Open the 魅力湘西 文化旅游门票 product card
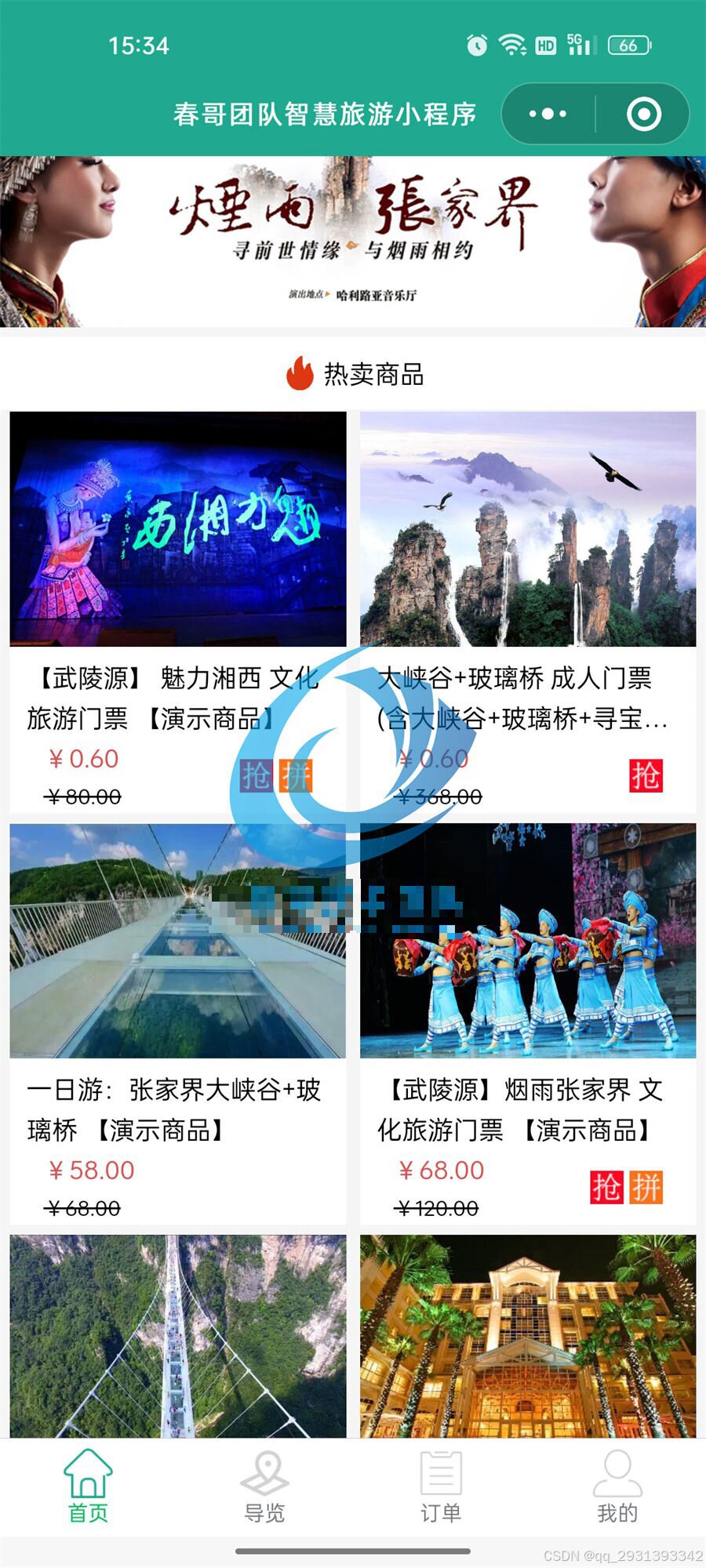Viewport: 706px width, 1568px height. click(x=178, y=530)
